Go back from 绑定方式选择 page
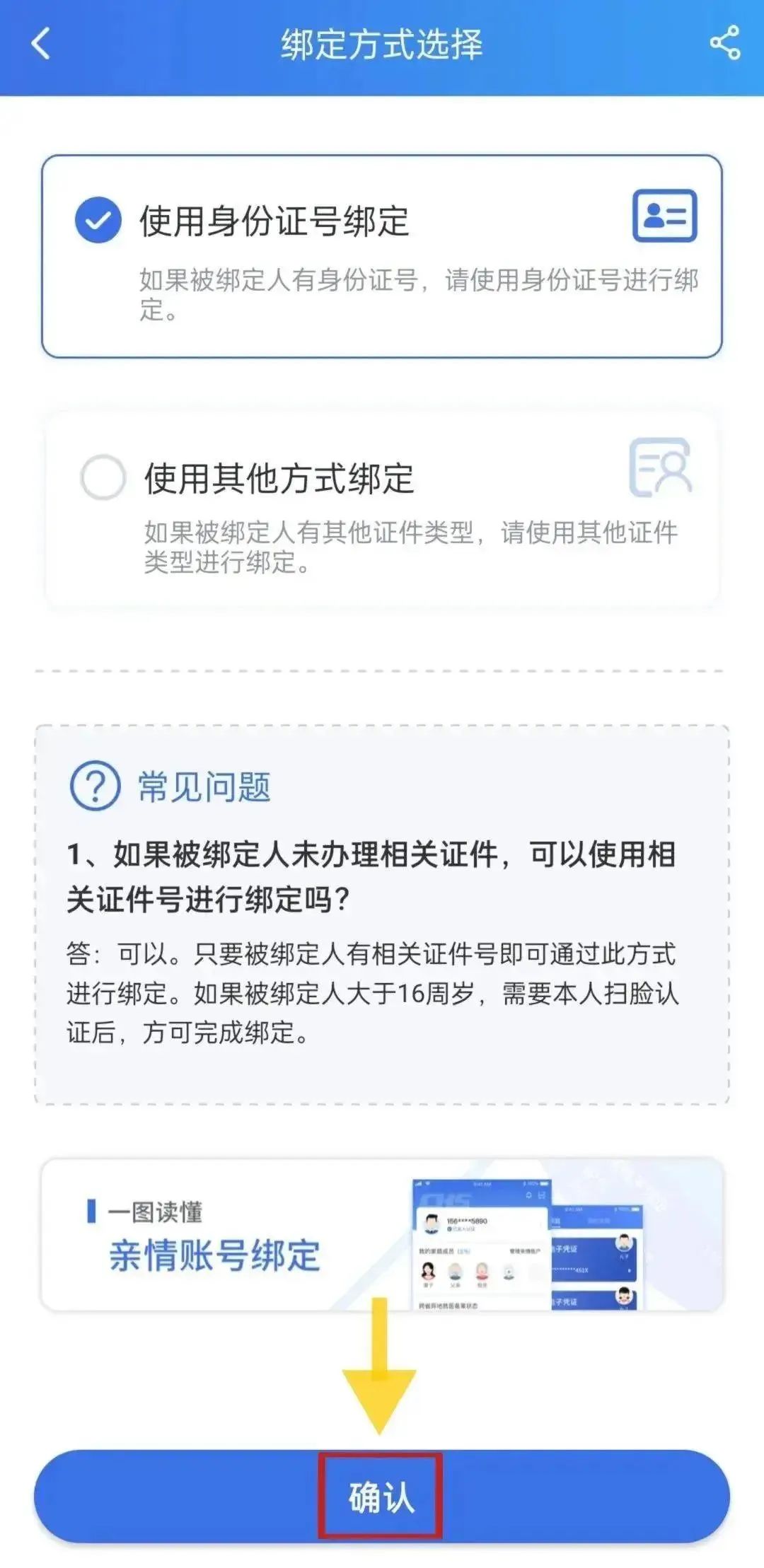 click(x=41, y=44)
